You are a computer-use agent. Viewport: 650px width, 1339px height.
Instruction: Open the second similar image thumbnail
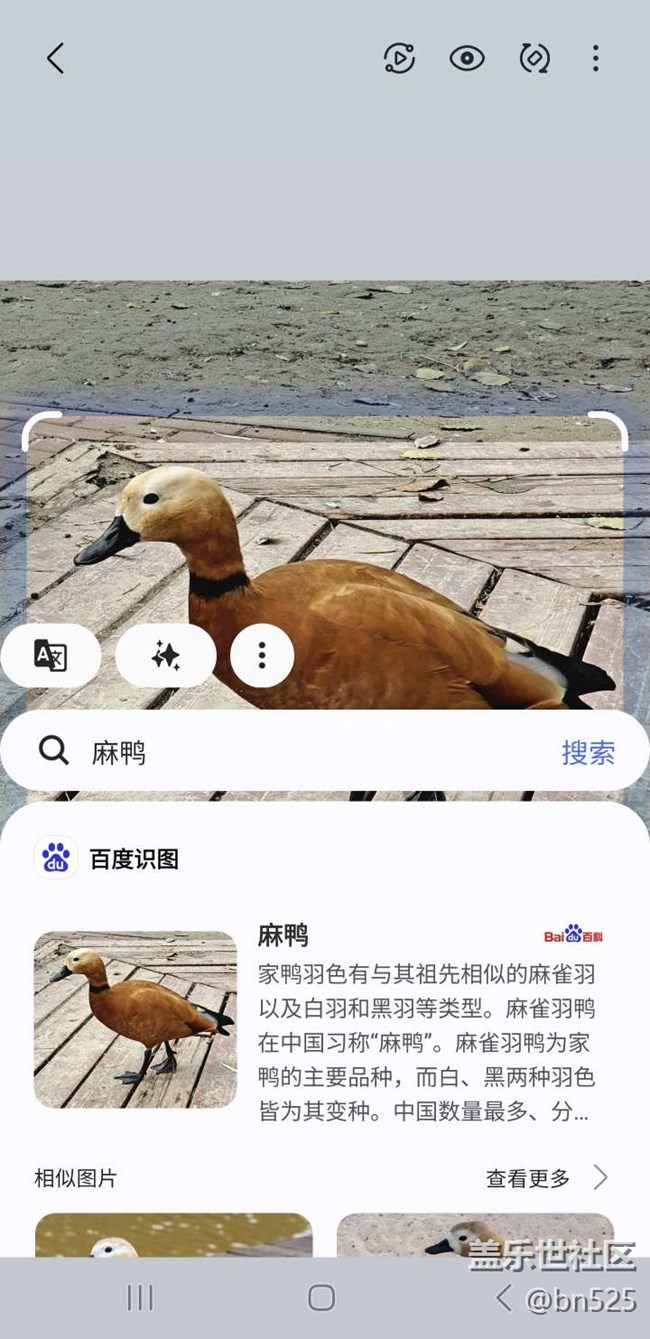[x=475, y=1235]
